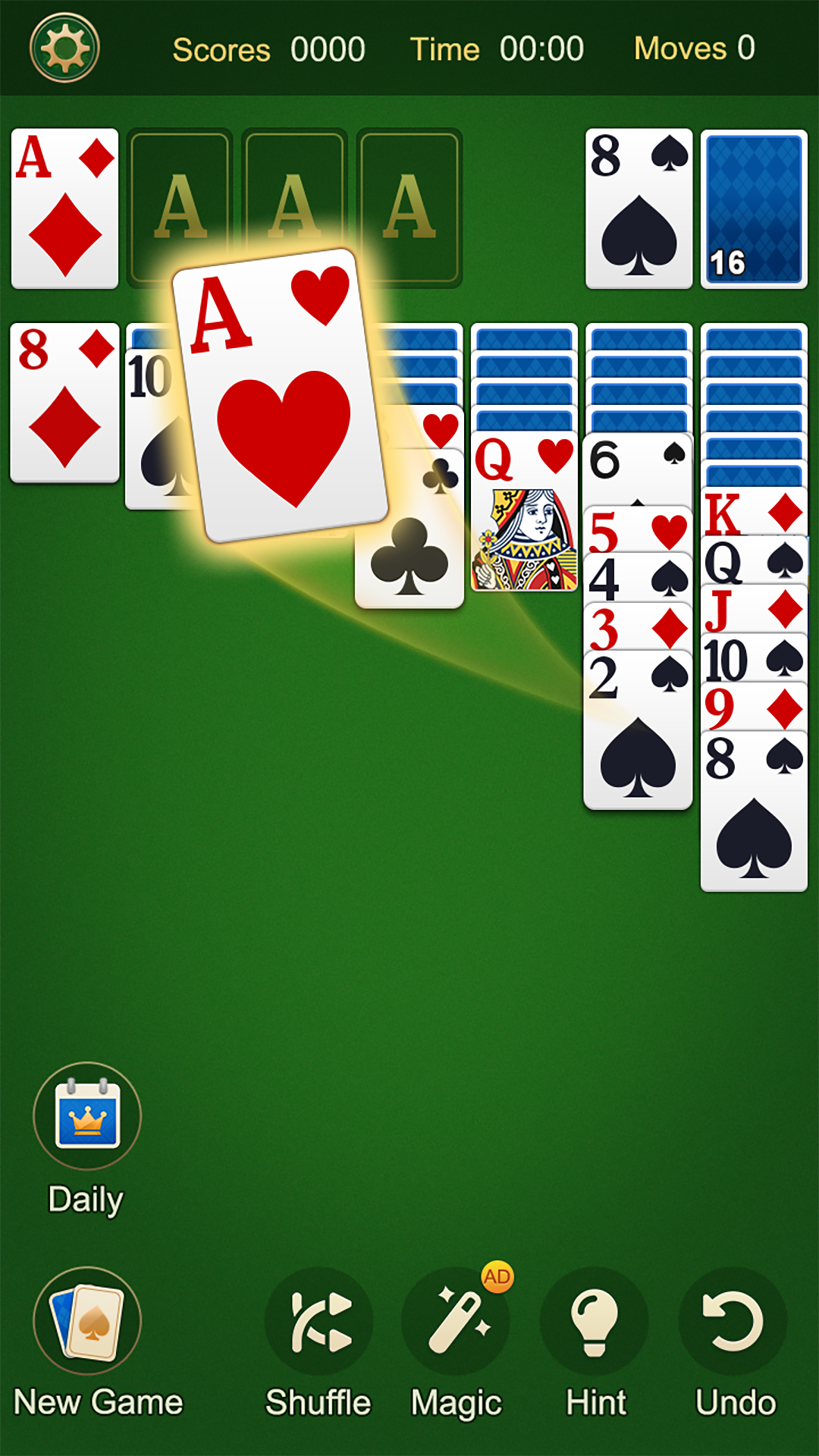Tap the 8 of diamonds in the tableau
The width and height of the screenshot is (819, 1456).
click(x=64, y=403)
